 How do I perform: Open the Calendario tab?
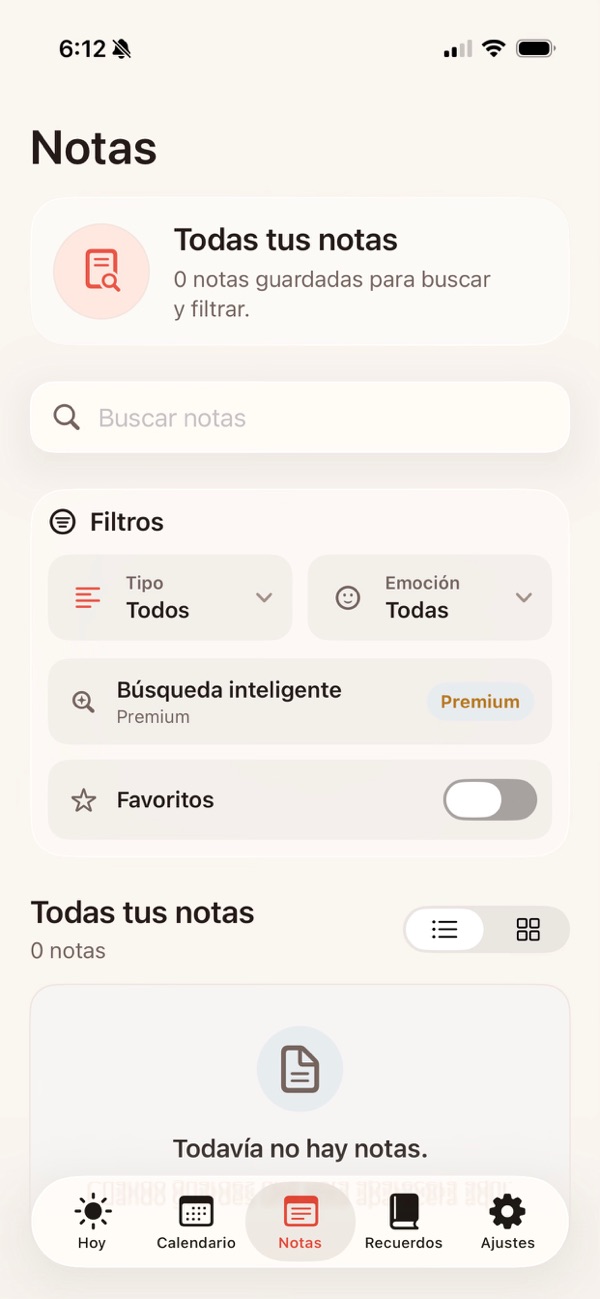196,1222
